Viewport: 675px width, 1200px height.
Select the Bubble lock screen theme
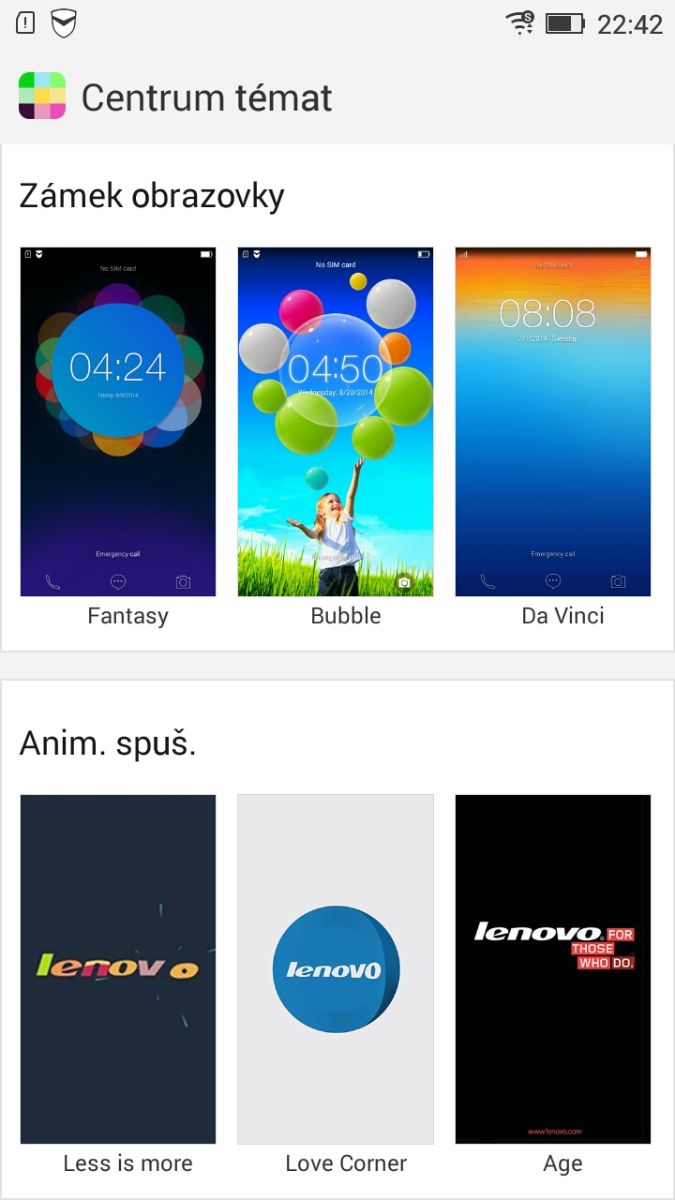[335, 421]
